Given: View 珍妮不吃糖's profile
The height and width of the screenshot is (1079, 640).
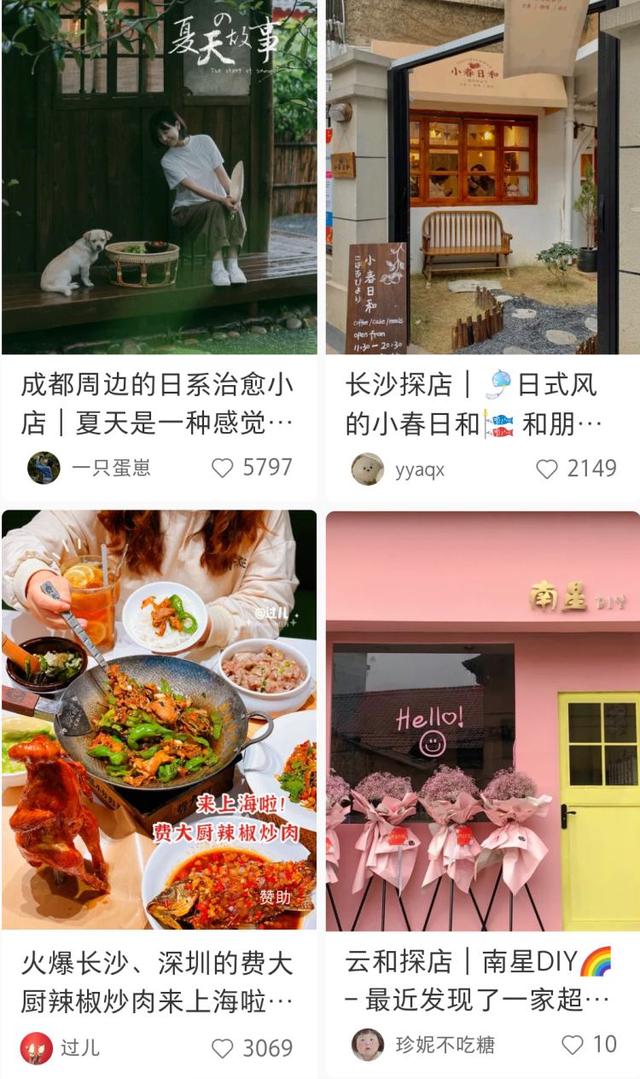Looking at the screenshot, I should (368, 1044).
